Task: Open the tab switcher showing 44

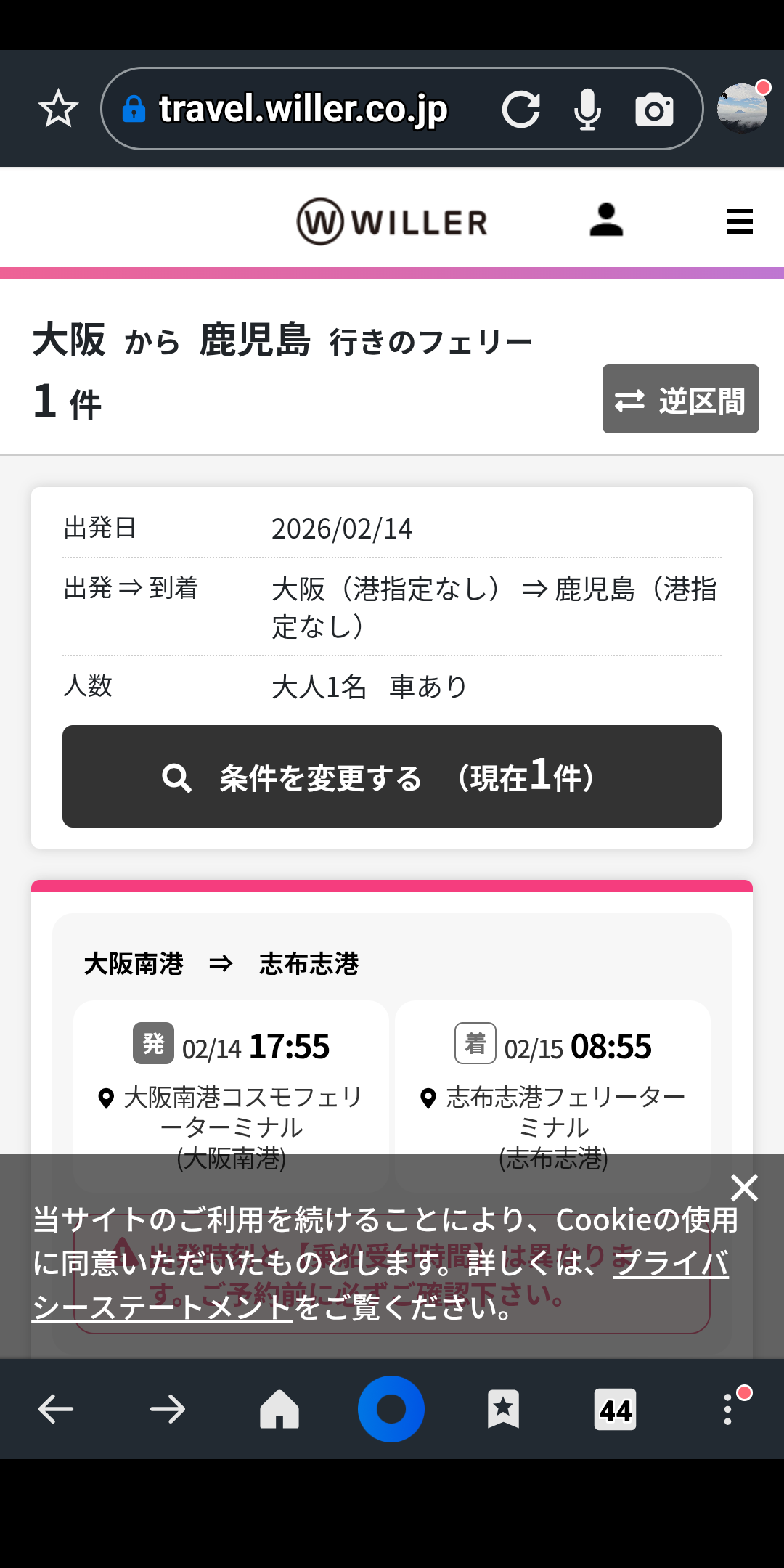Action: pos(615,1409)
